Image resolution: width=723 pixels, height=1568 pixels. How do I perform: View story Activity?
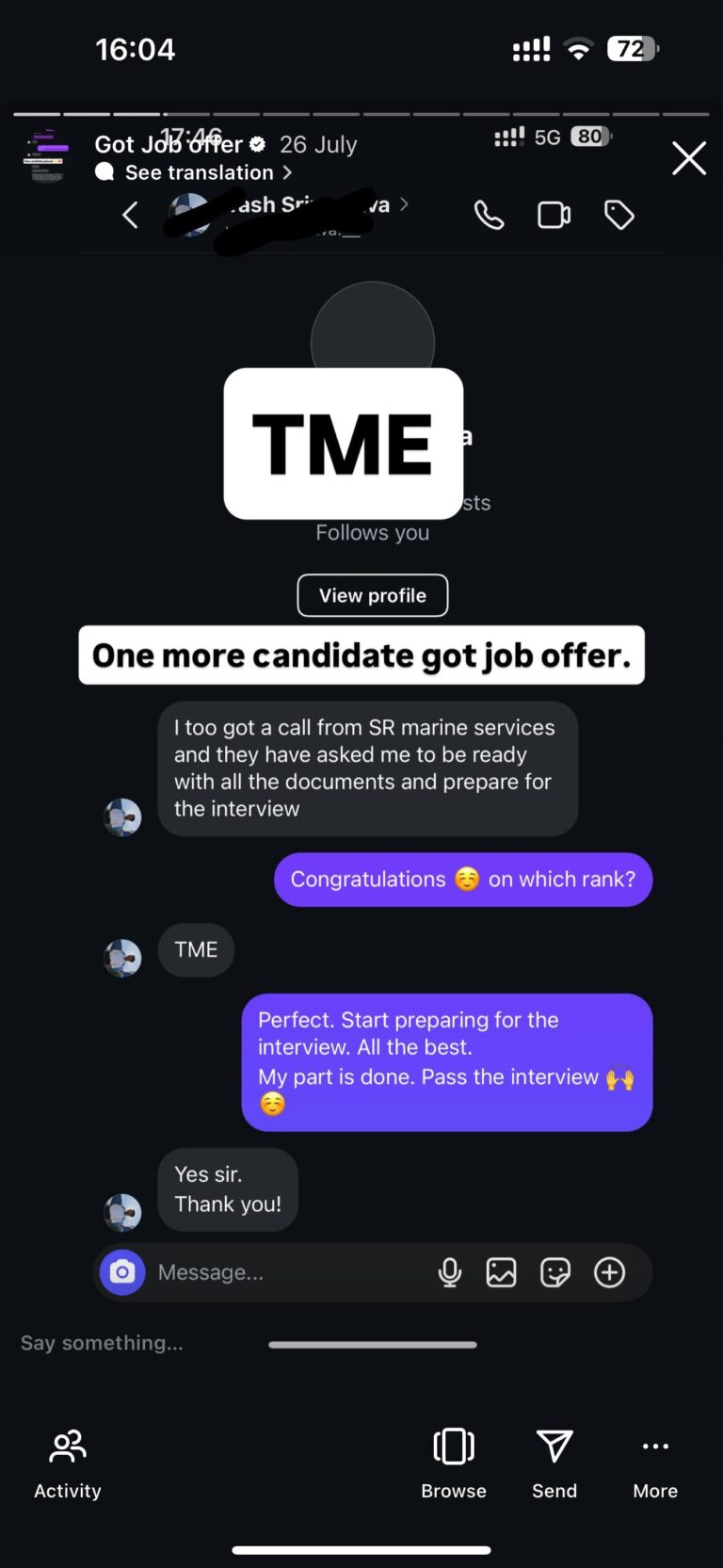68,1463
